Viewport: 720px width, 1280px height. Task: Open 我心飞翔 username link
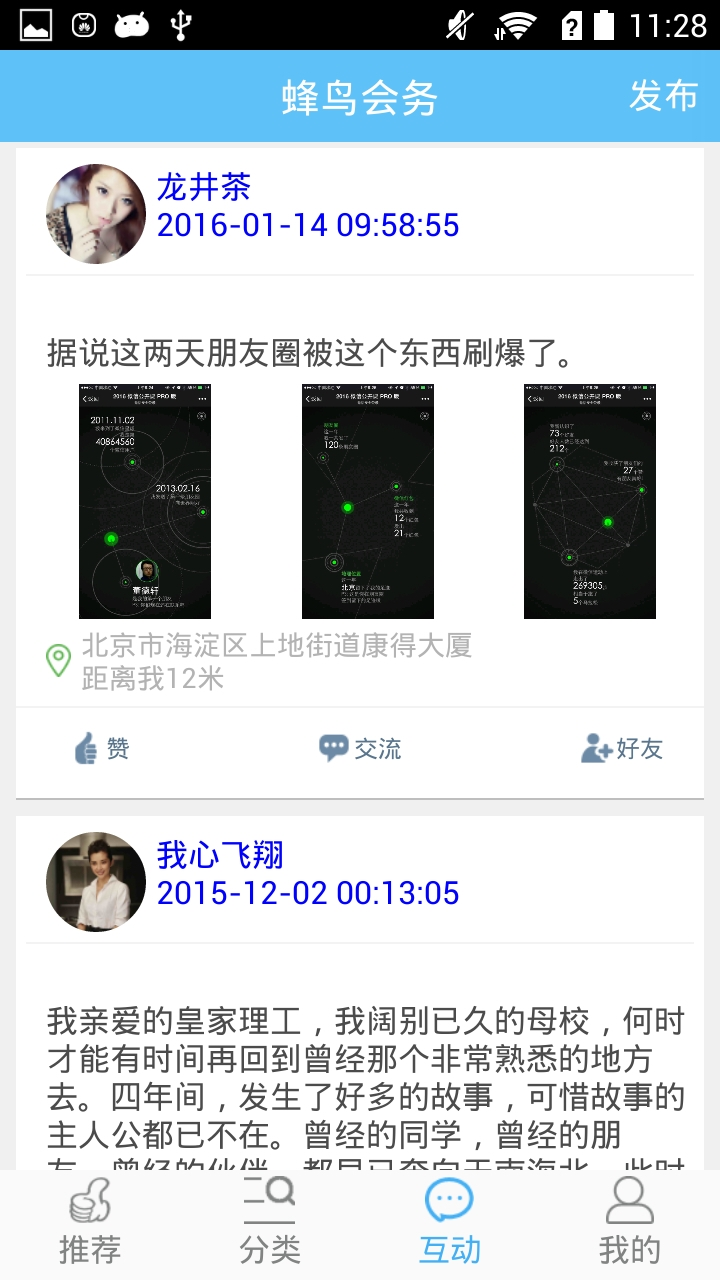[x=220, y=855]
